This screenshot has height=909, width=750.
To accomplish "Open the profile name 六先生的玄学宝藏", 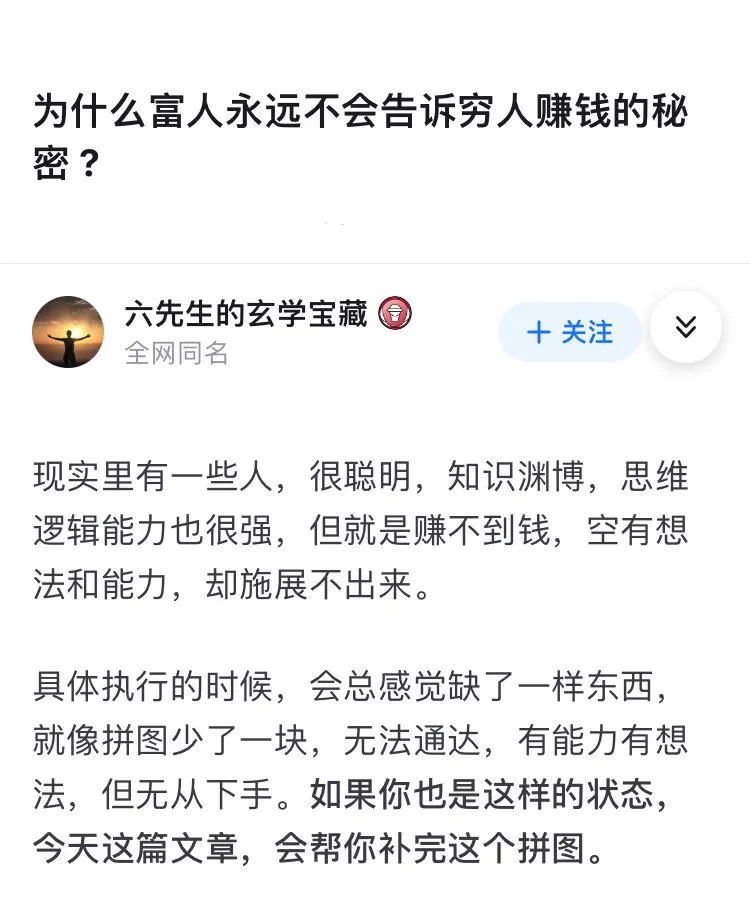I will (x=246, y=315).
